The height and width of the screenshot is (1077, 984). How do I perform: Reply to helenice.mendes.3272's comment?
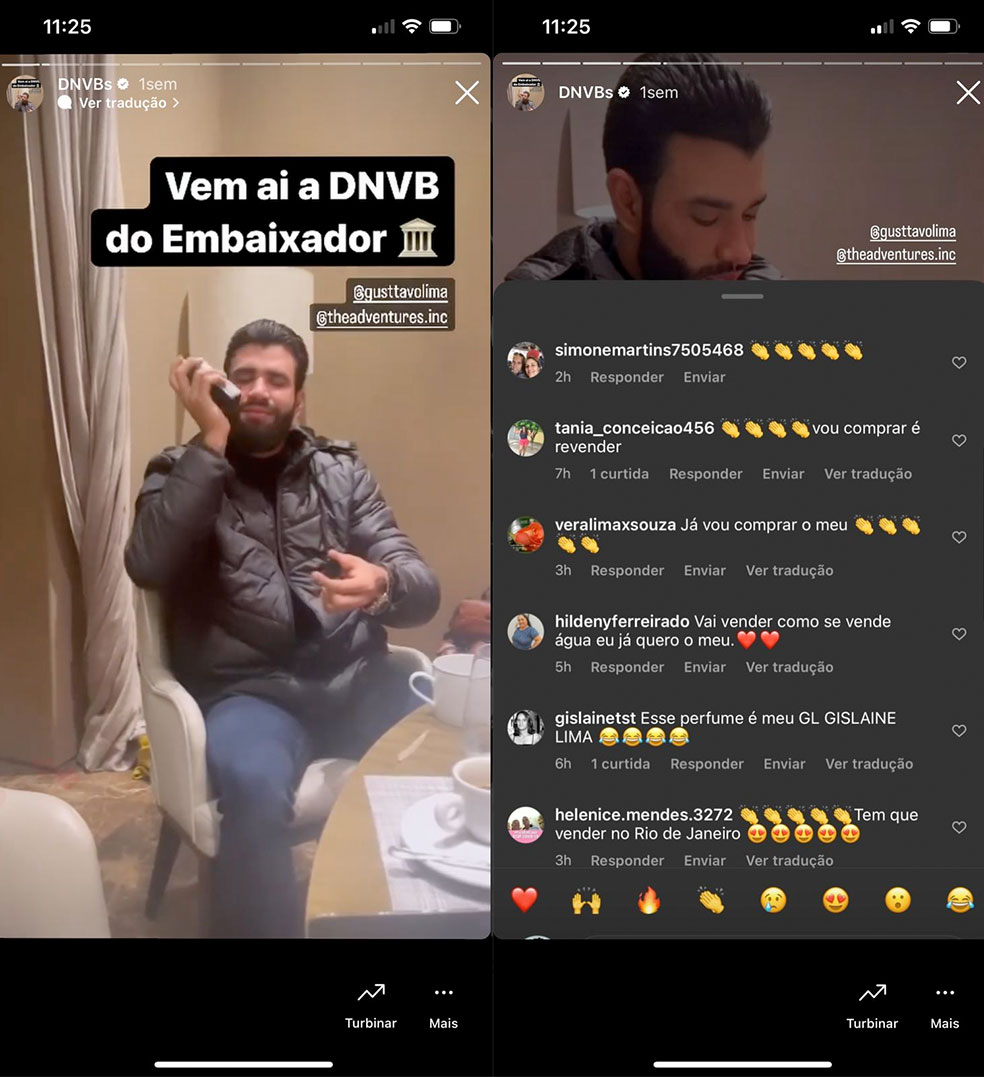[627, 860]
